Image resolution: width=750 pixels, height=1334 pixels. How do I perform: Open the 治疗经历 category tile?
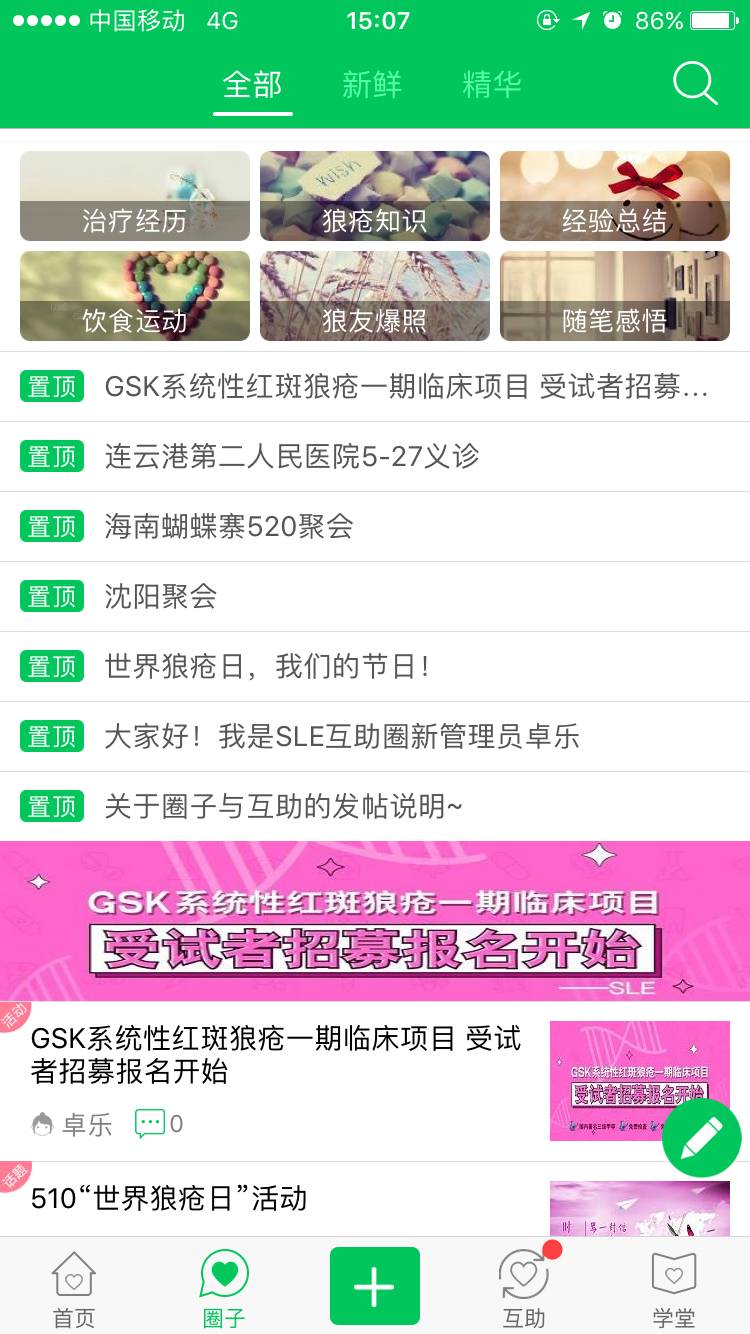click(135, 196)
